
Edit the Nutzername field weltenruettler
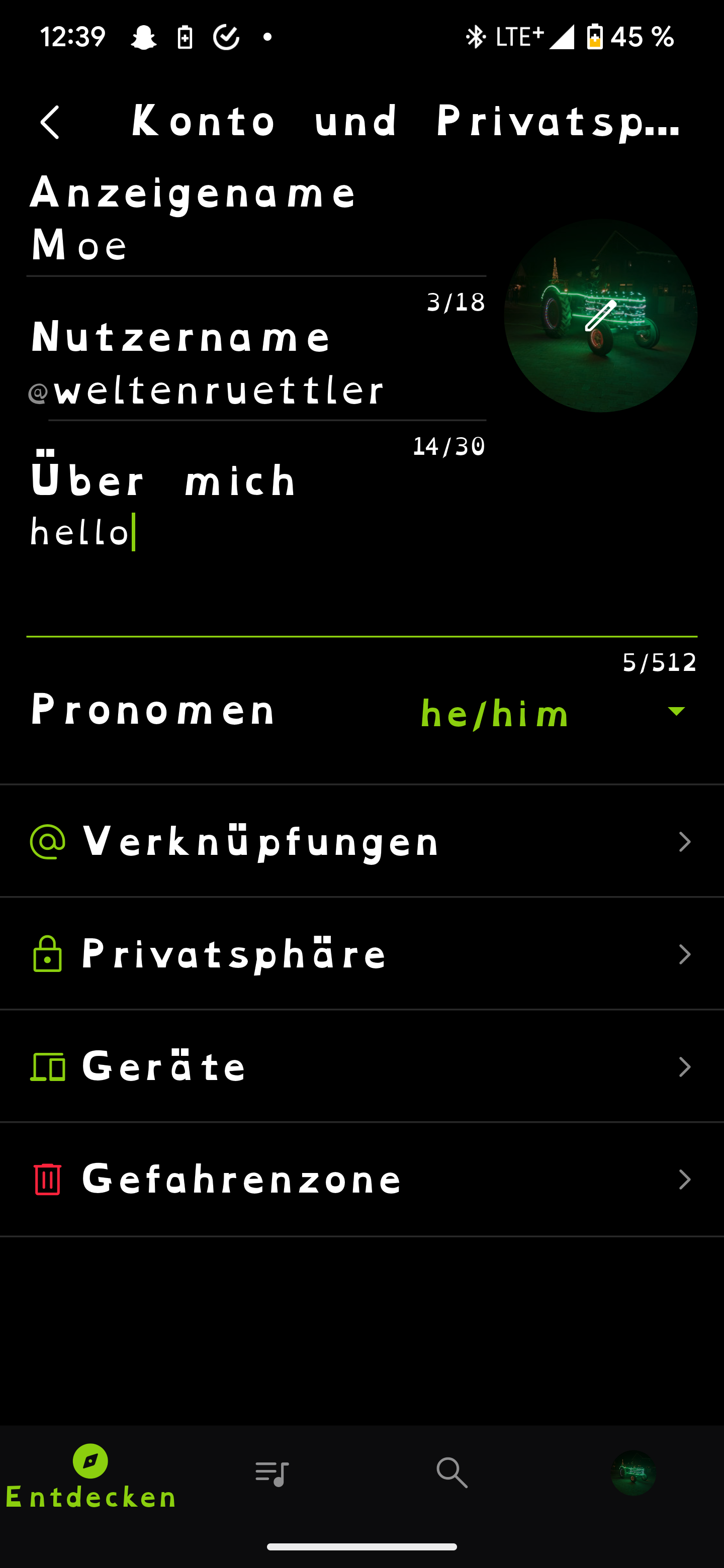[x=268, y=390]
